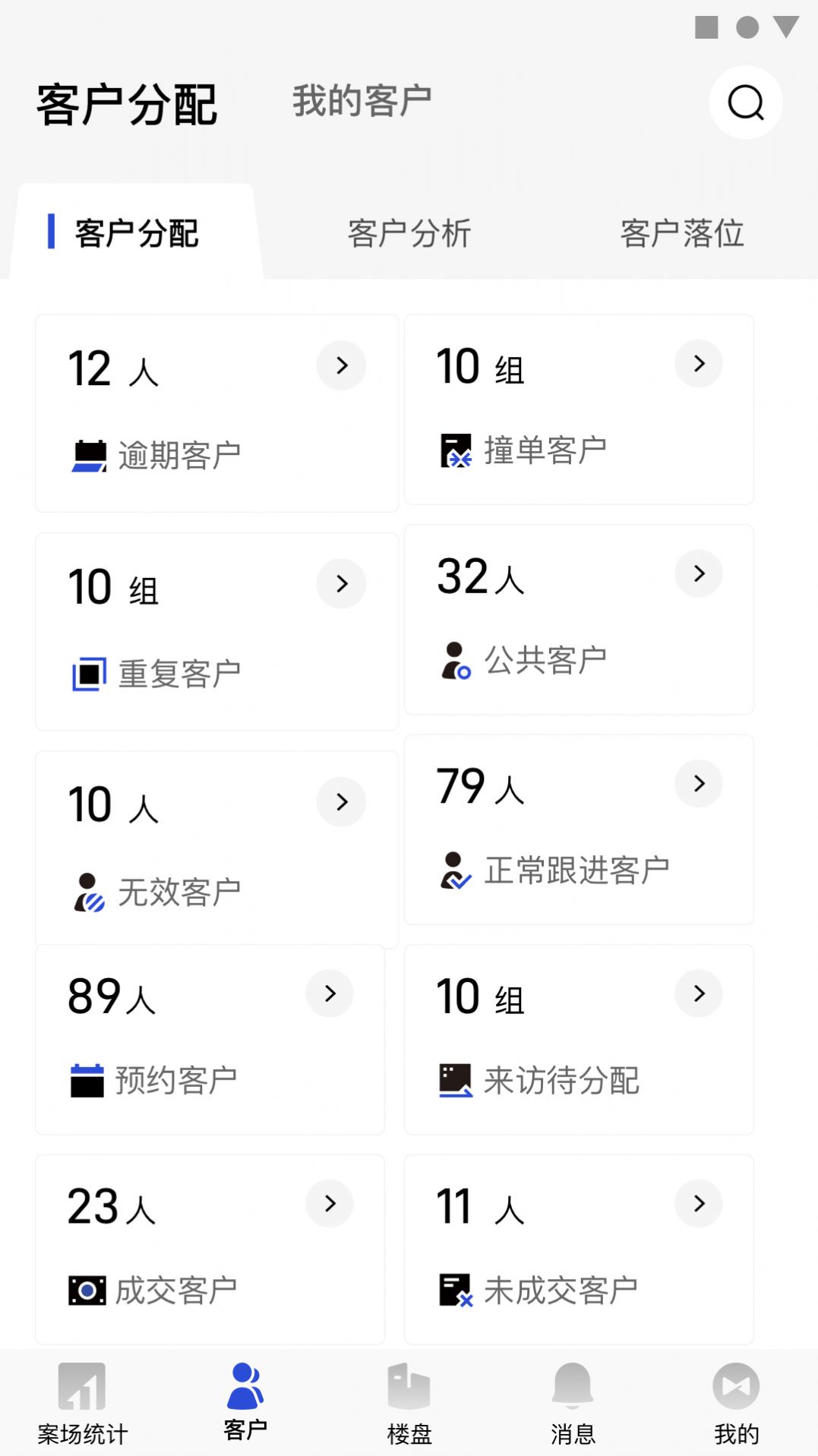Open the search icon
The width and height of the screenshot is (818, 1456).
pyautogui.click(x=745, y=103)
